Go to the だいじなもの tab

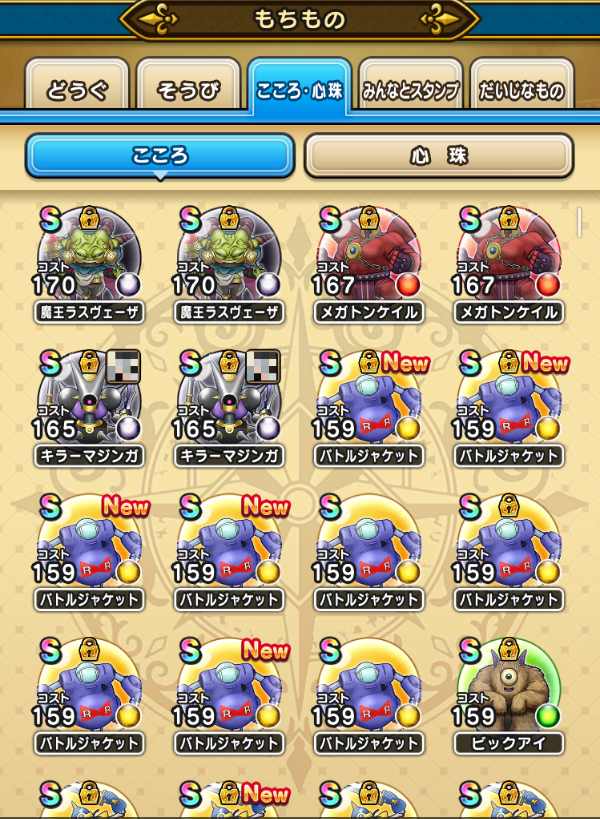[x=522, y=90]
